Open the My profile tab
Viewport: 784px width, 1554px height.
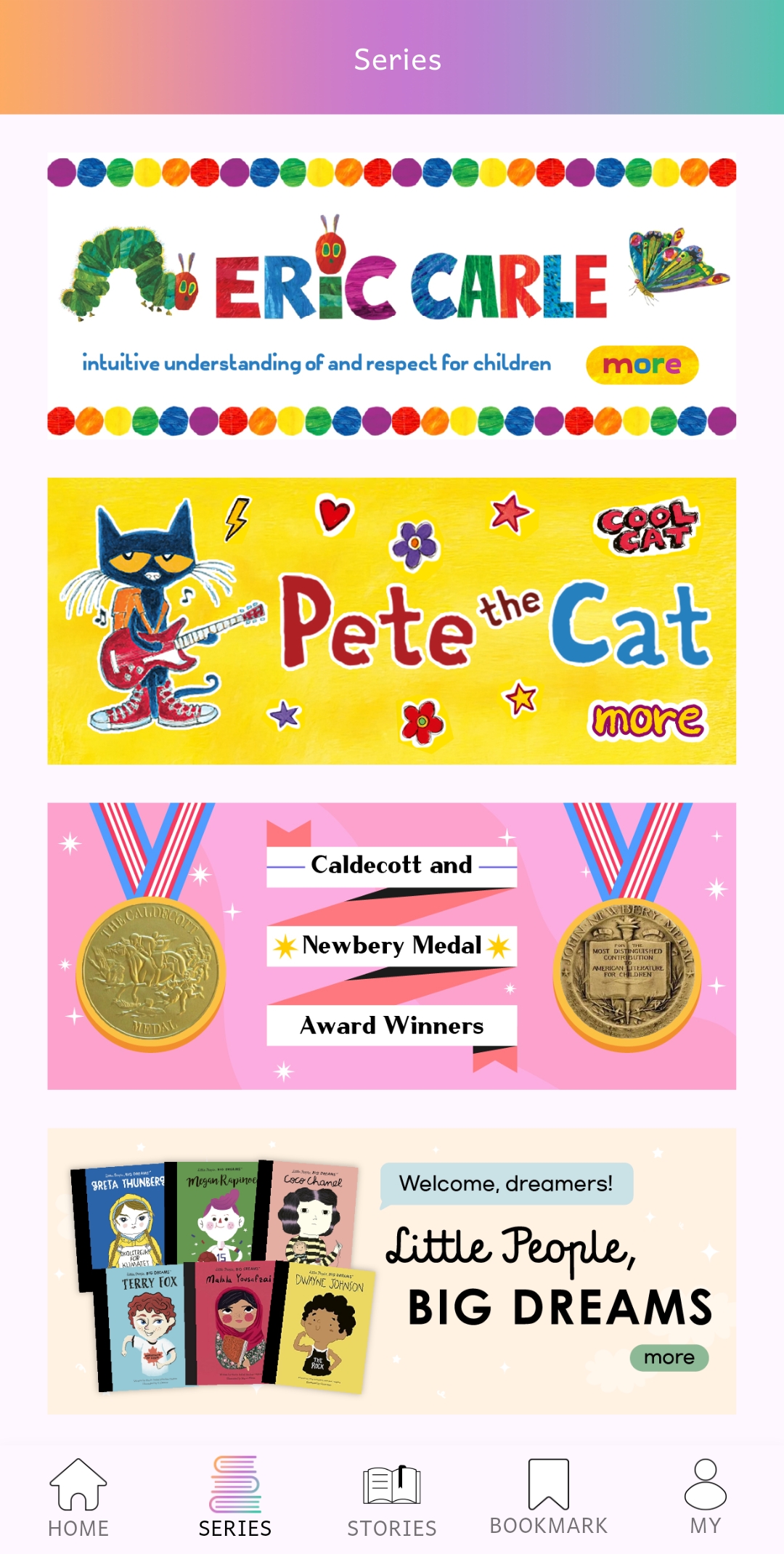pos(705,1497)
